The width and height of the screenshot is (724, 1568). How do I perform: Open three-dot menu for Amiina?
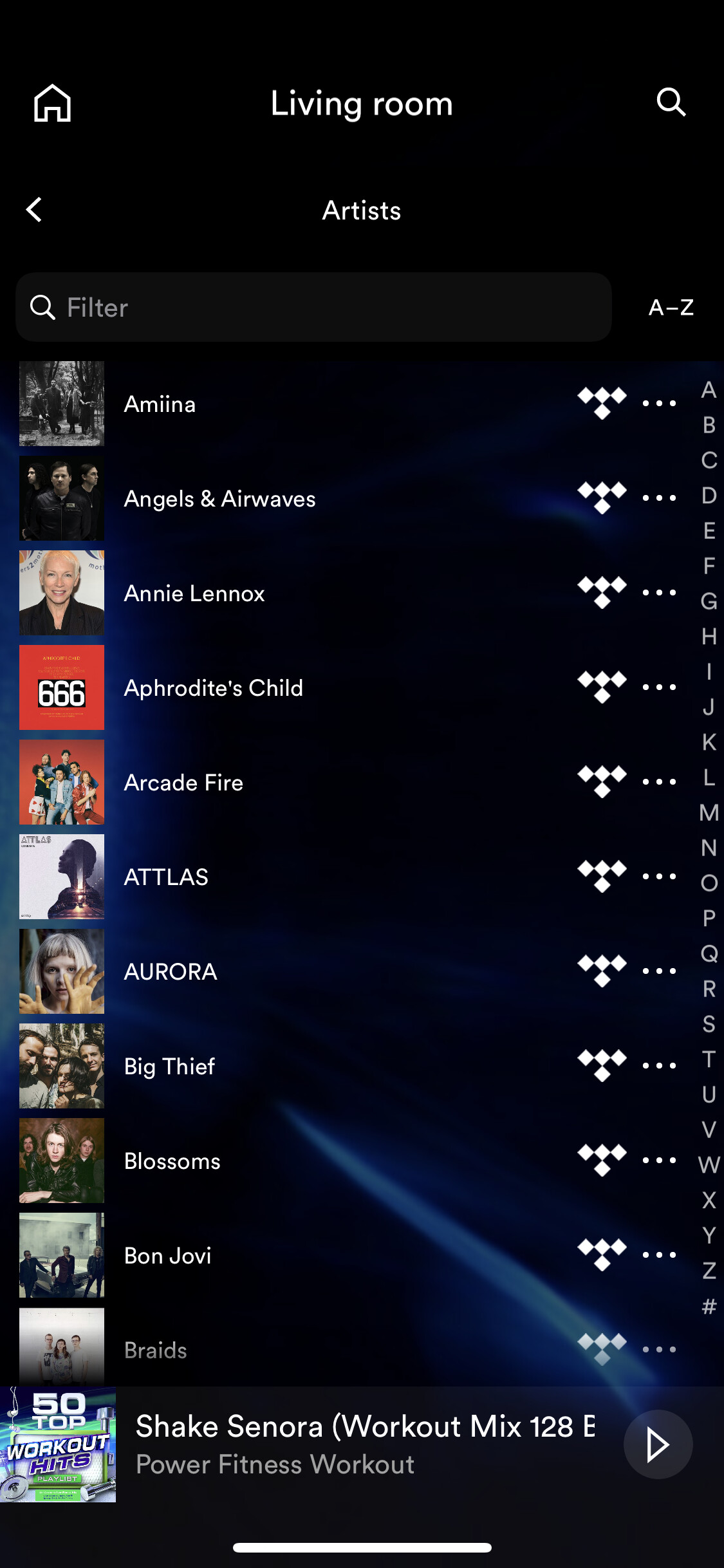659,404
